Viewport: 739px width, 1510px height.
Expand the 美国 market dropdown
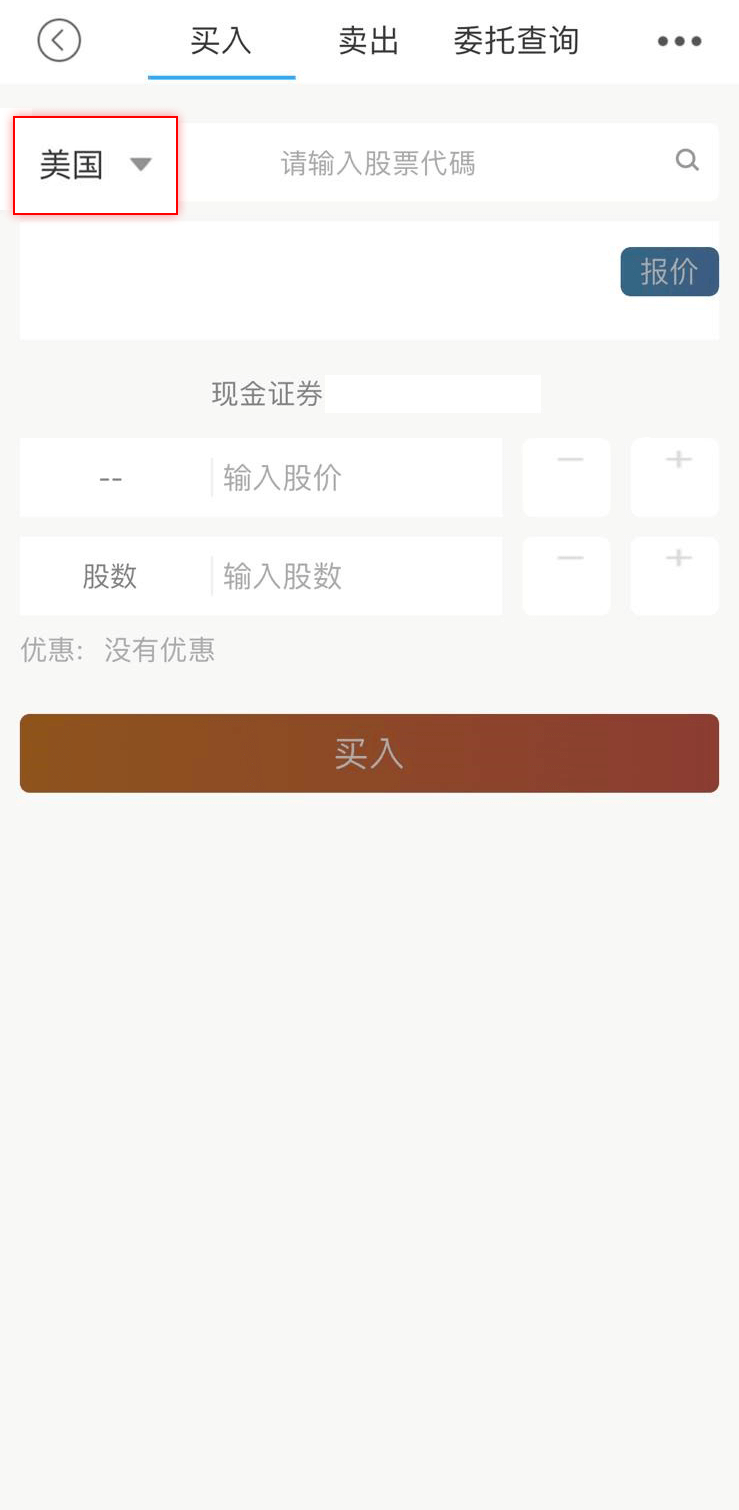pos(95,165)
